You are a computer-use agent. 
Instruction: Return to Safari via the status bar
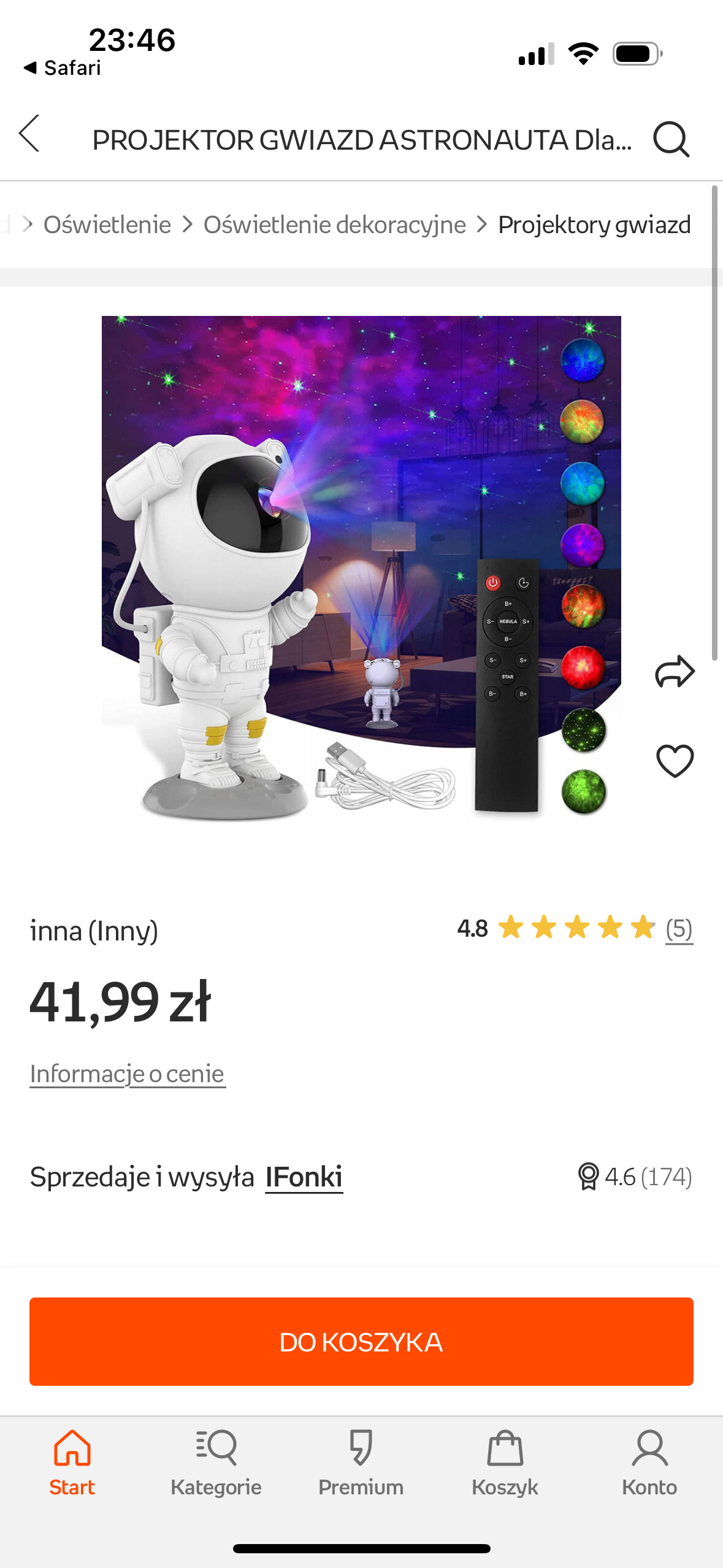click(x=63, y=67)
